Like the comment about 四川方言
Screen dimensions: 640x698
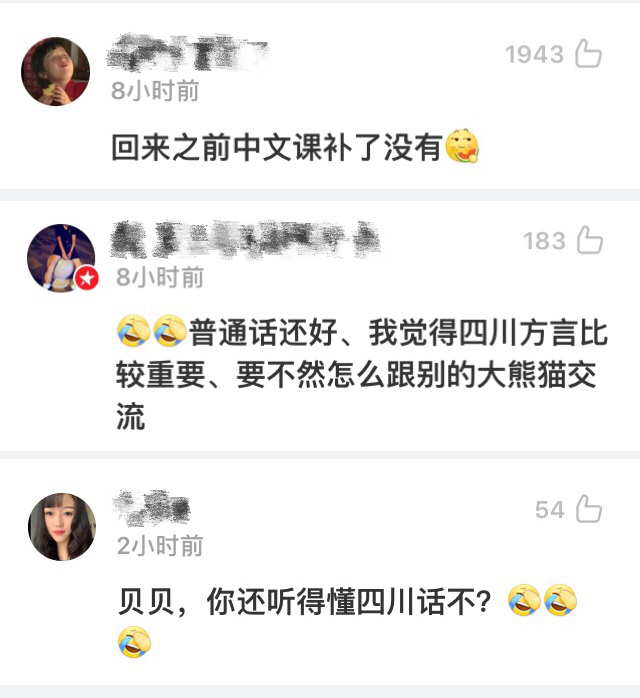click(x=590, y=240)
